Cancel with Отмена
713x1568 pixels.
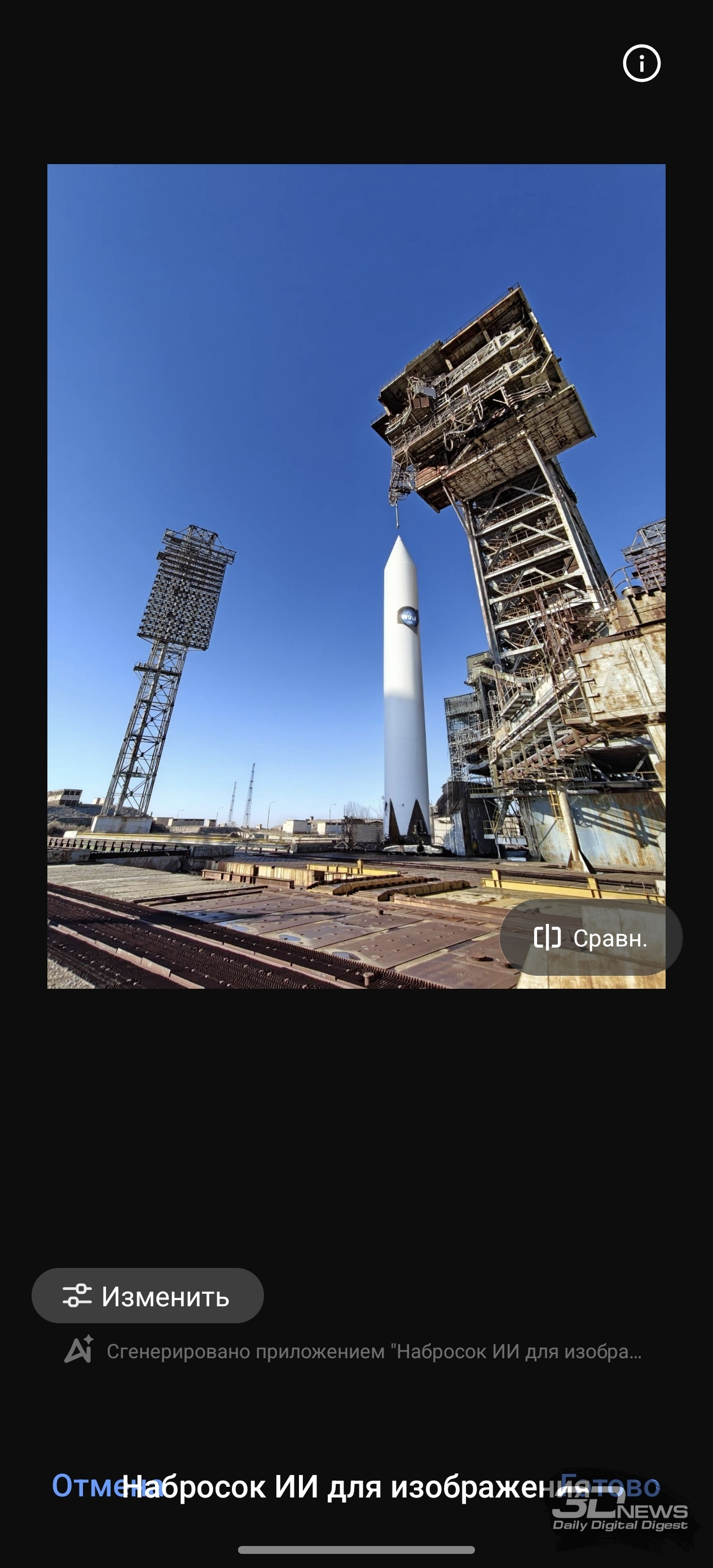[x=108, y=1486]
